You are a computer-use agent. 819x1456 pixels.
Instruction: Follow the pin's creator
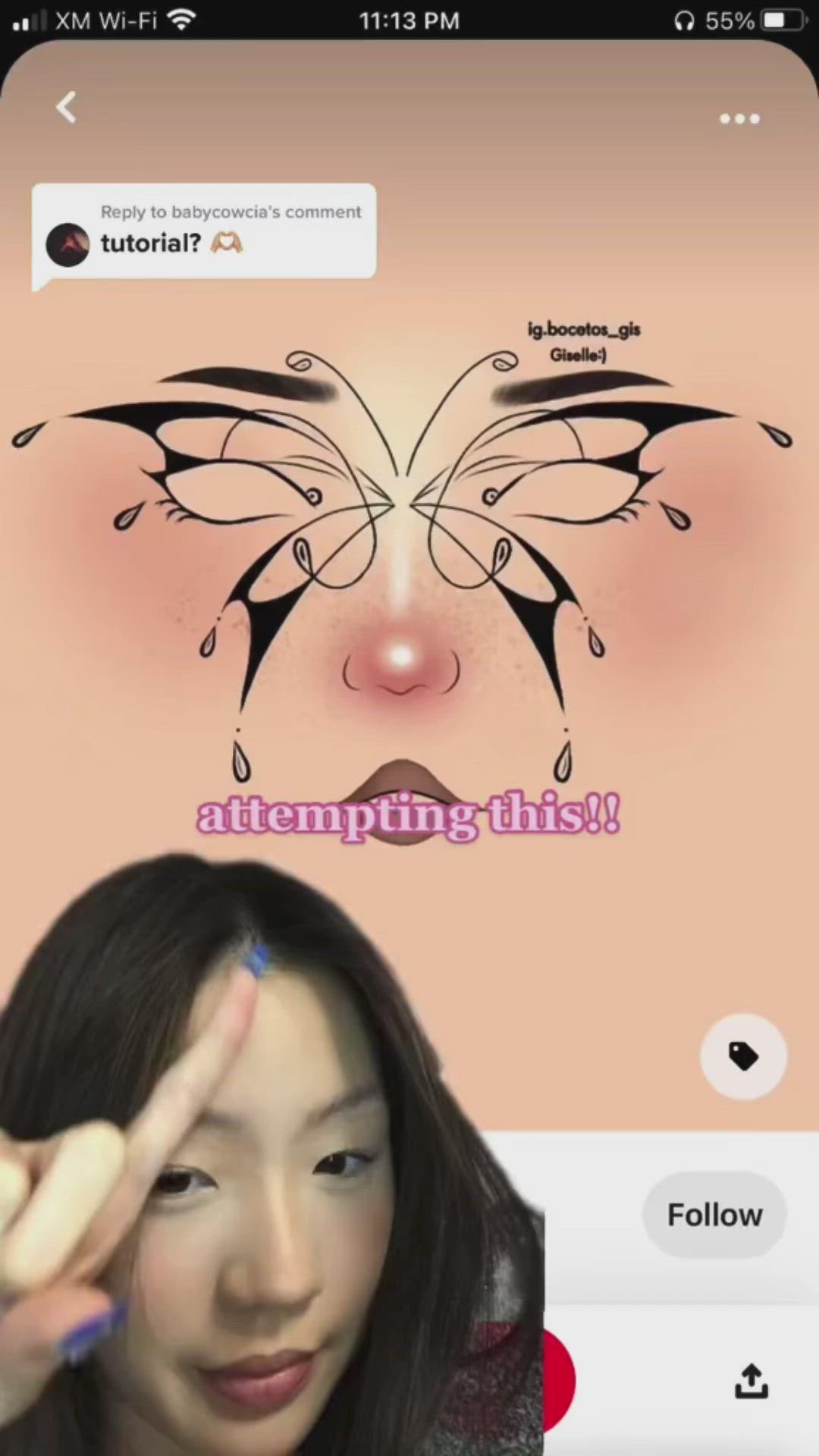click(x=714, y=1215)
